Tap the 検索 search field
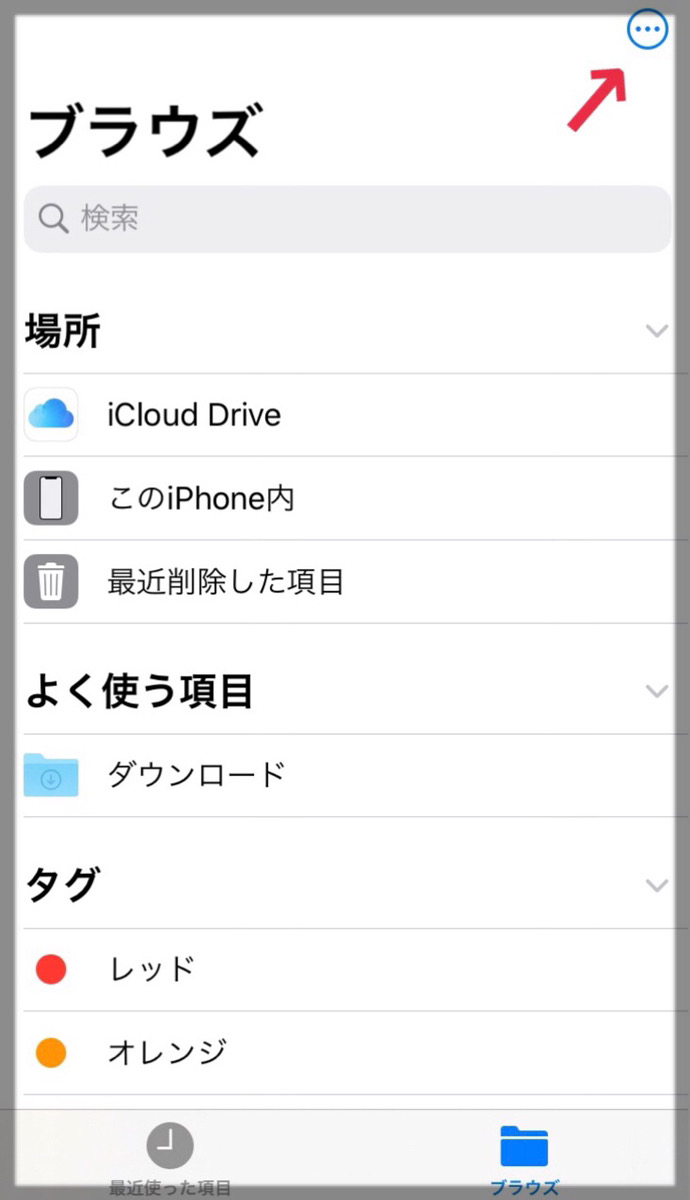This screenshot has width=690, height=1200. click(347, 219)
